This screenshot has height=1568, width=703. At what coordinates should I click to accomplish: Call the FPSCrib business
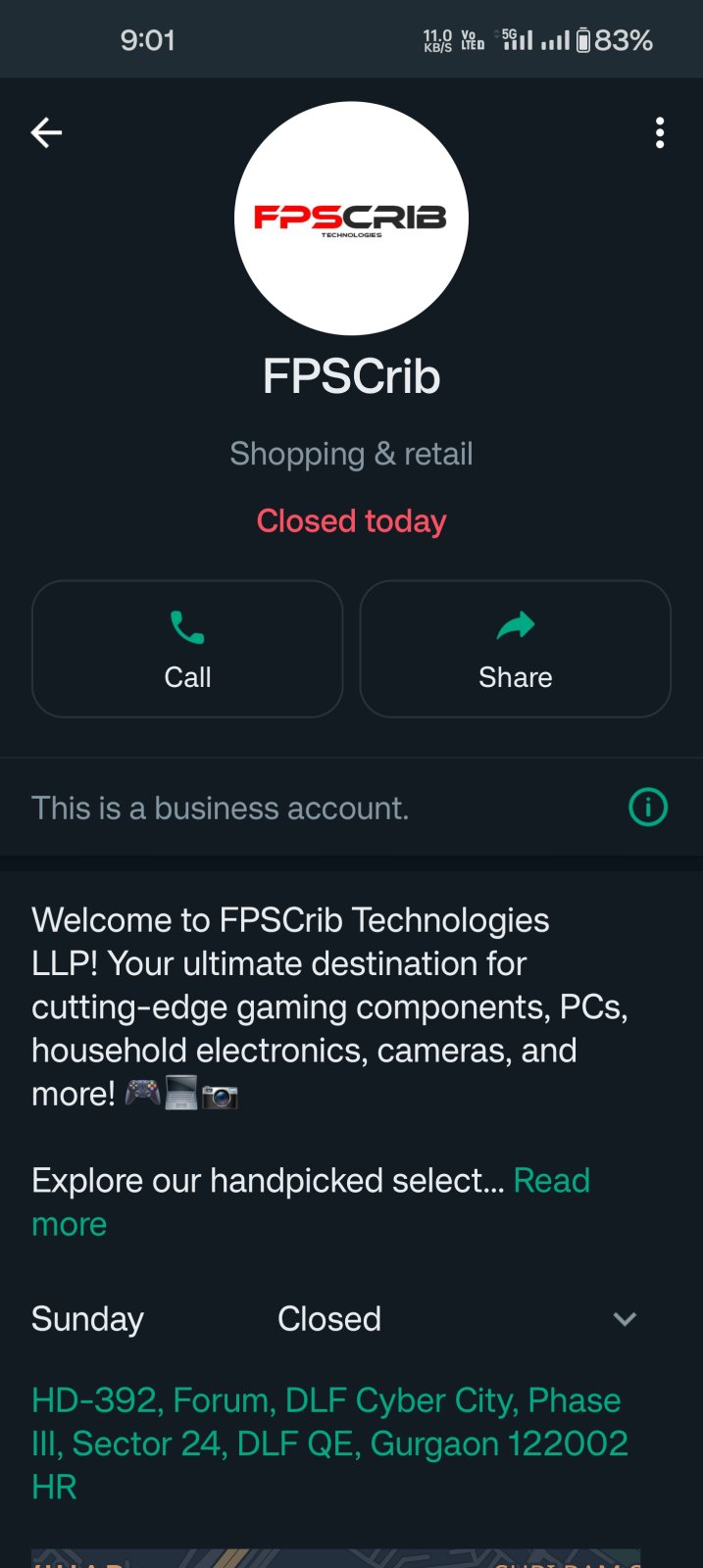[x=187, y=649]
